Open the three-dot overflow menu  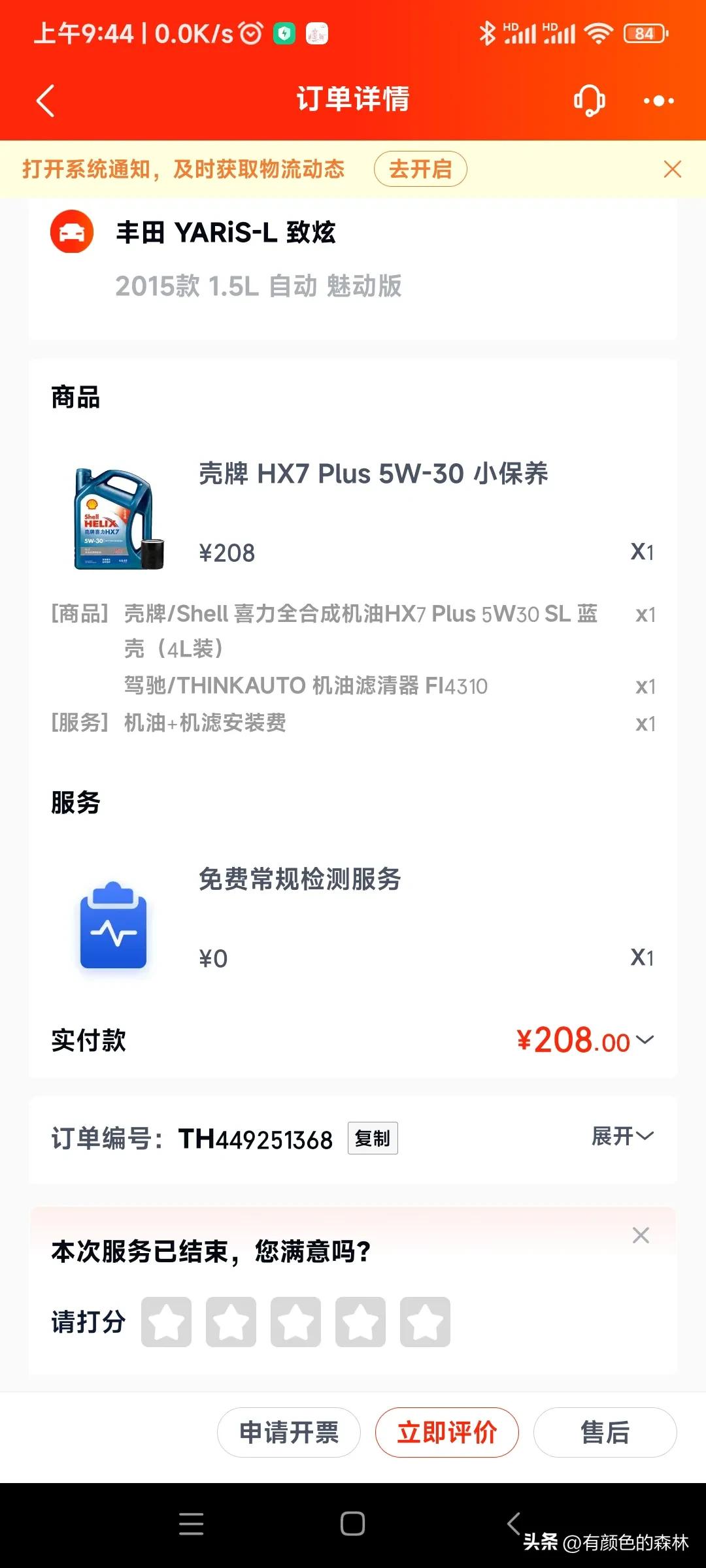click(659, 101)
